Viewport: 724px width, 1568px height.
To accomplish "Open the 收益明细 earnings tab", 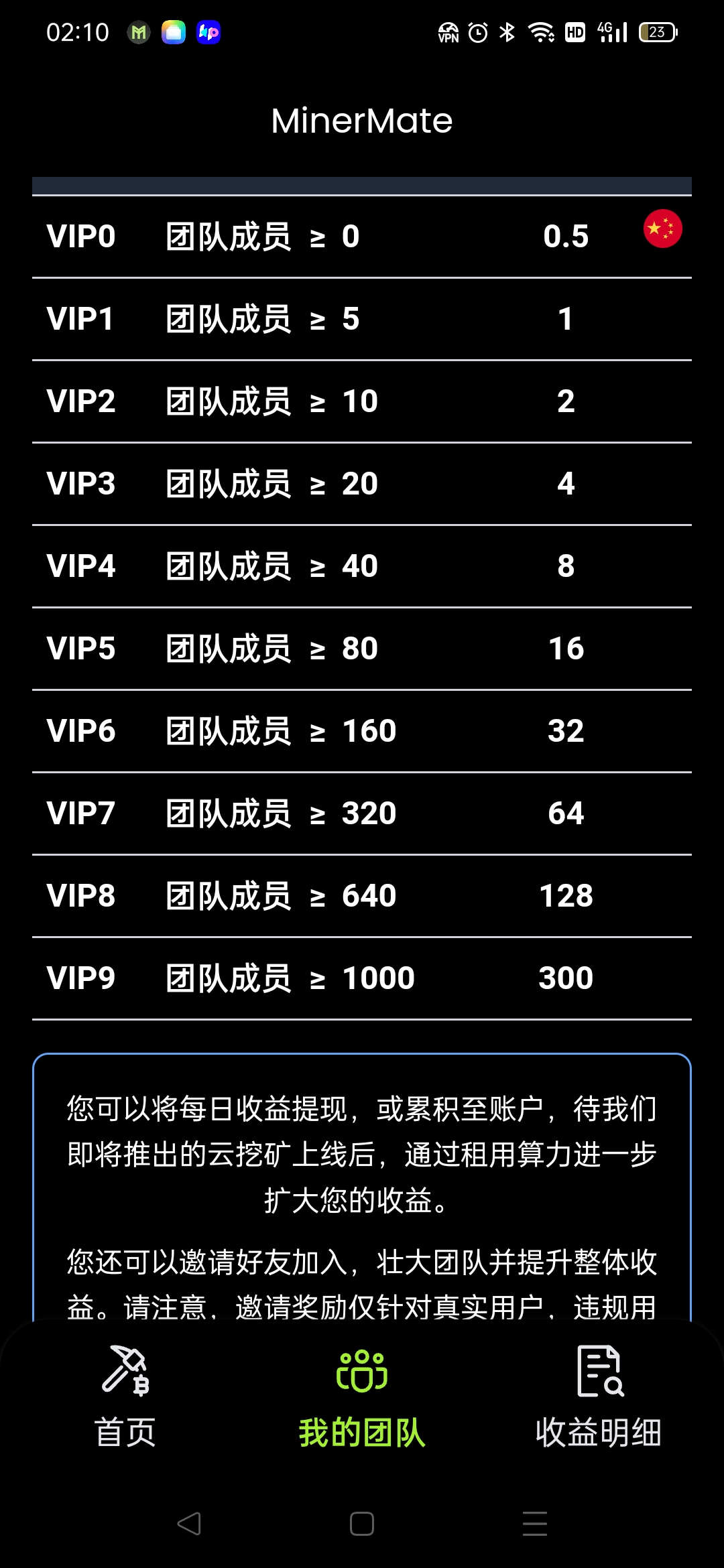I will point(599,1397).
